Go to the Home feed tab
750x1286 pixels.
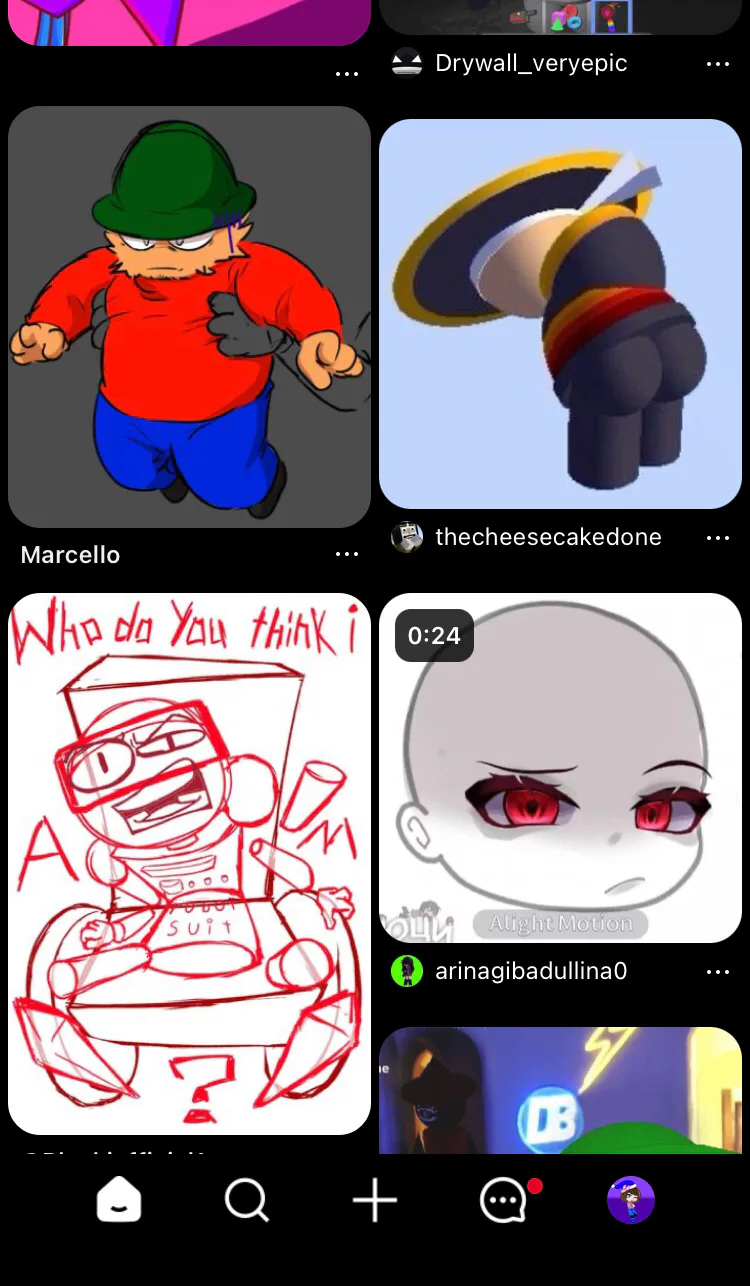(119, 1199)
